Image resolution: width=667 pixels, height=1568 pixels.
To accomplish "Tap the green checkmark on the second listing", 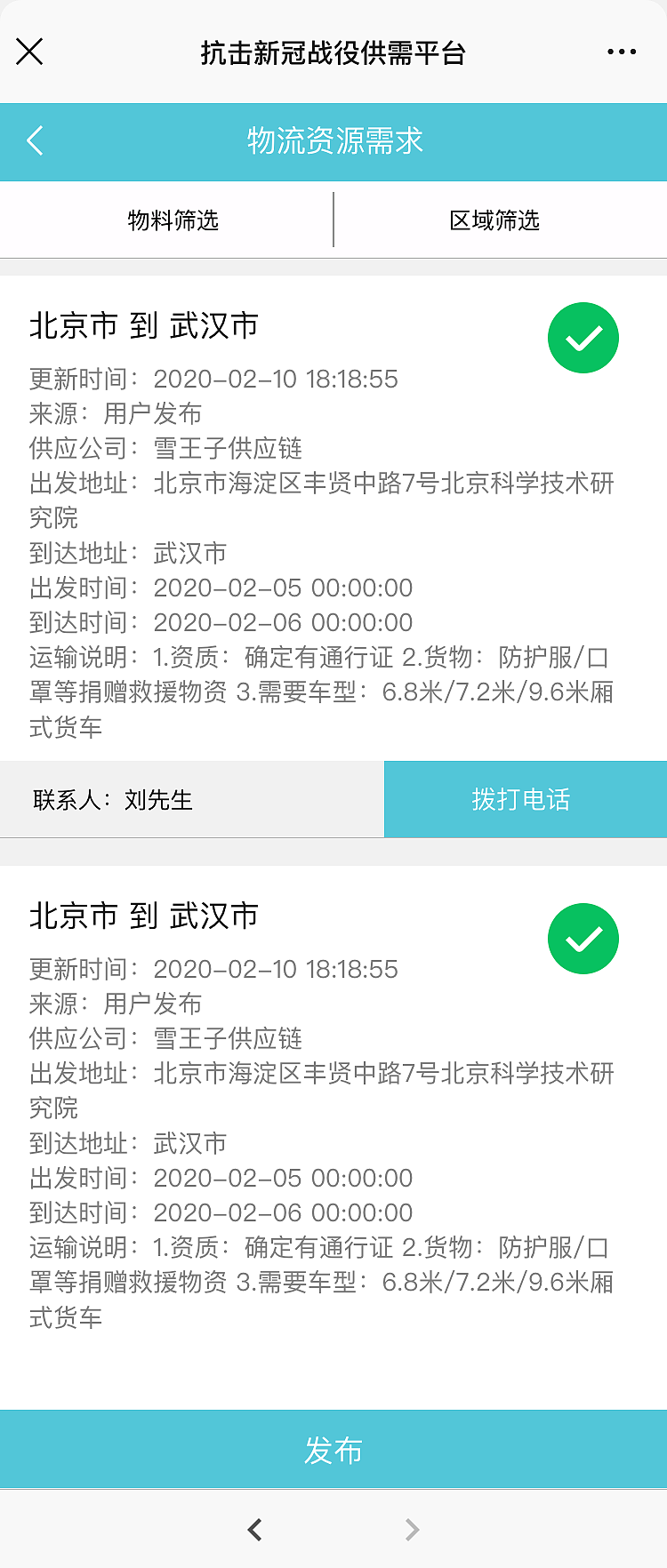I will pos(583,939).
